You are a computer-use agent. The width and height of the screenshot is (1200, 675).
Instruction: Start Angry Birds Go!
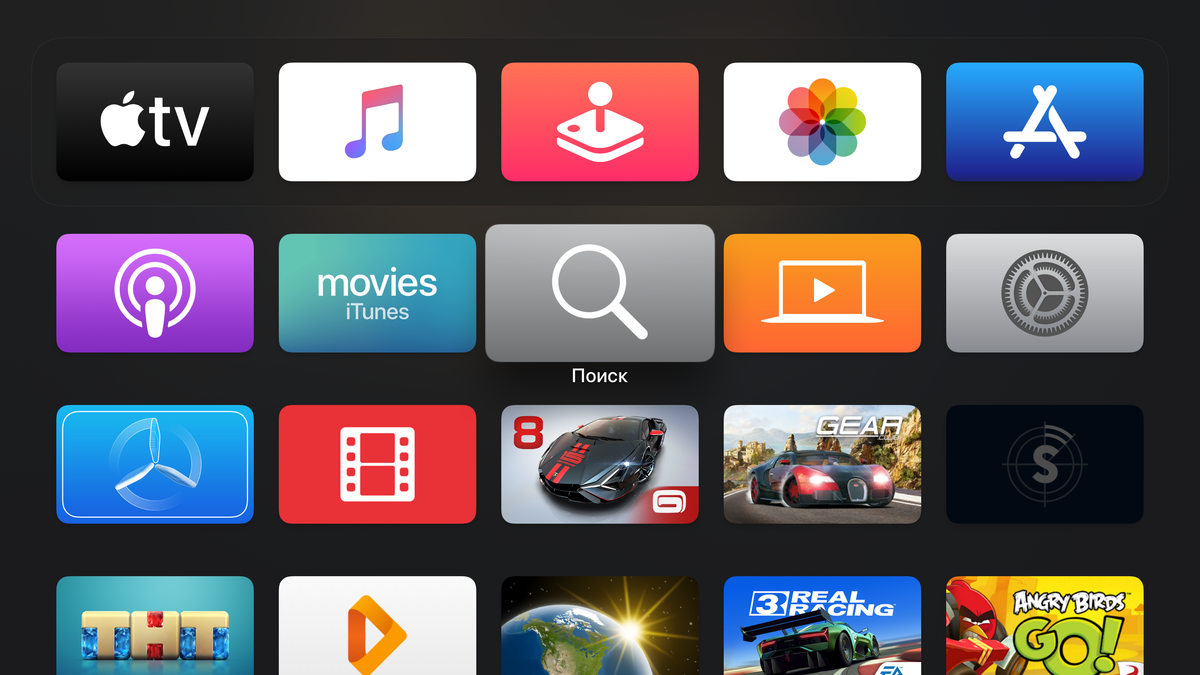click(1045, 625)
